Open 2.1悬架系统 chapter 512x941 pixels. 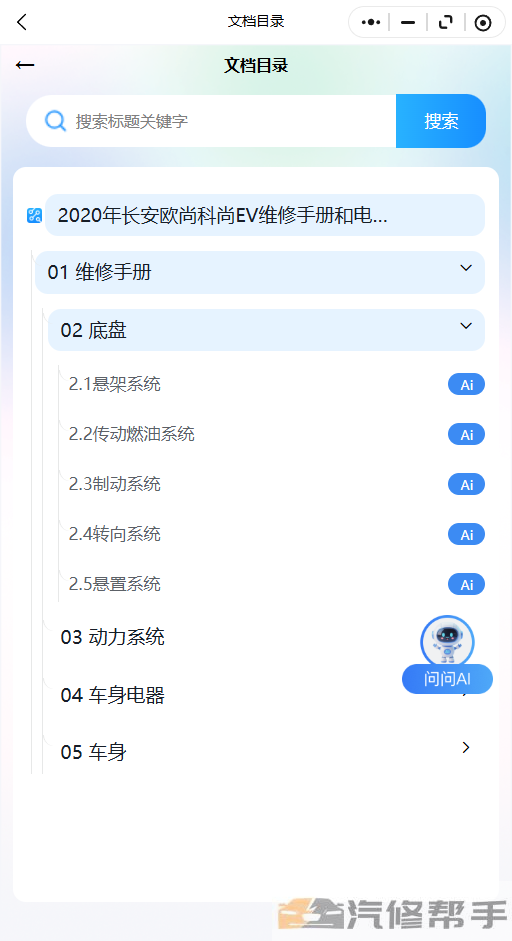115,384
